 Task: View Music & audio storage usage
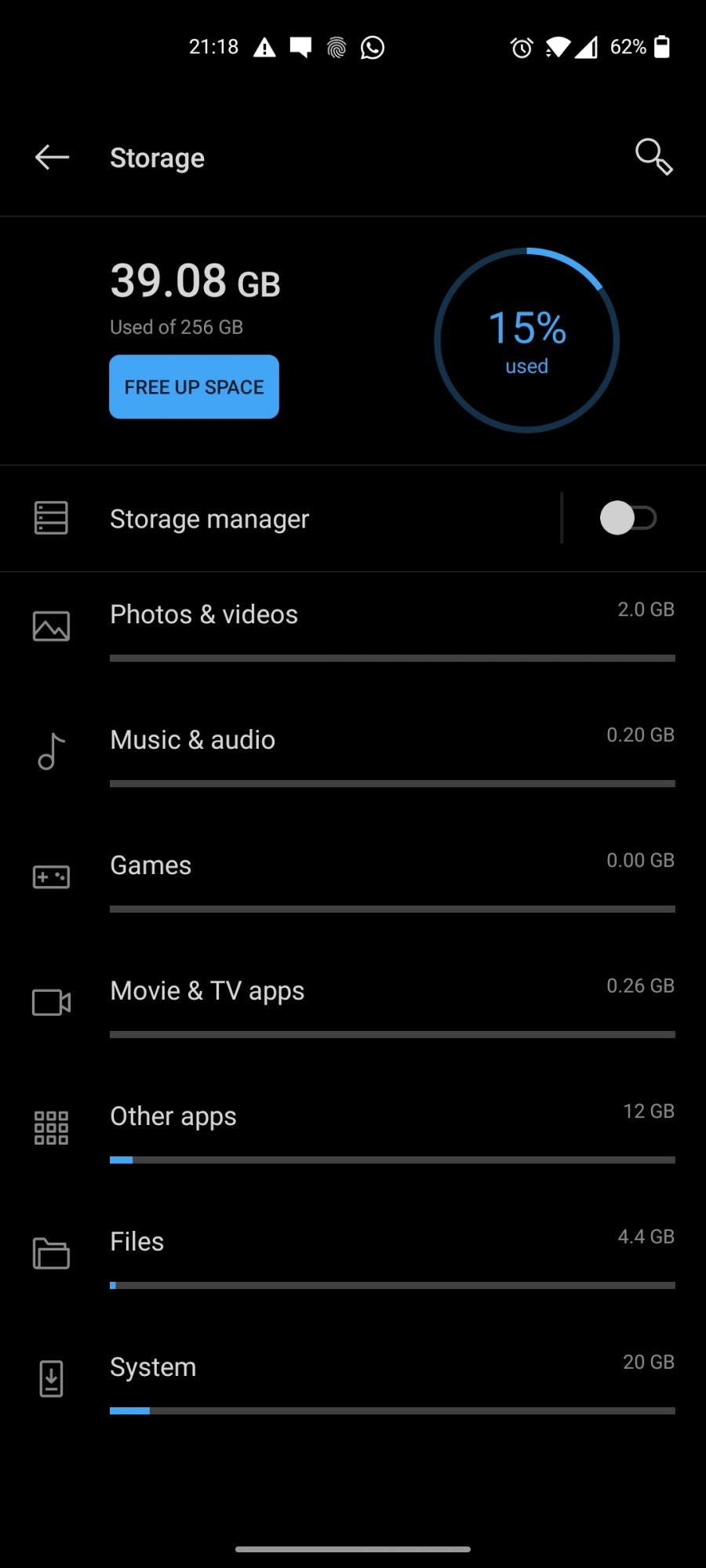[x=353, y=753]
